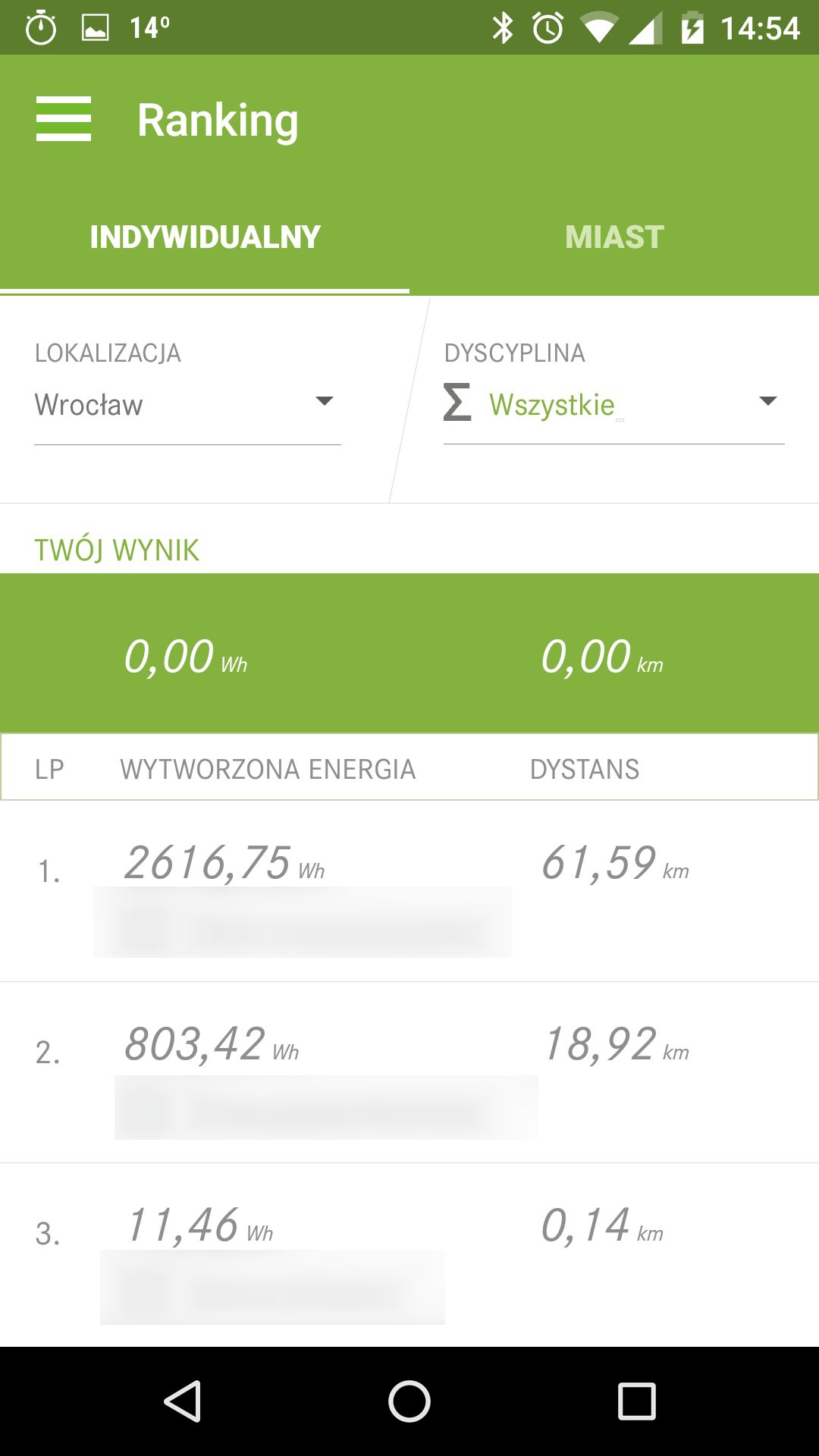Screen dimensions: 819x1456
Task: Open the hamburger navigation menu
Action: [64, 119]
